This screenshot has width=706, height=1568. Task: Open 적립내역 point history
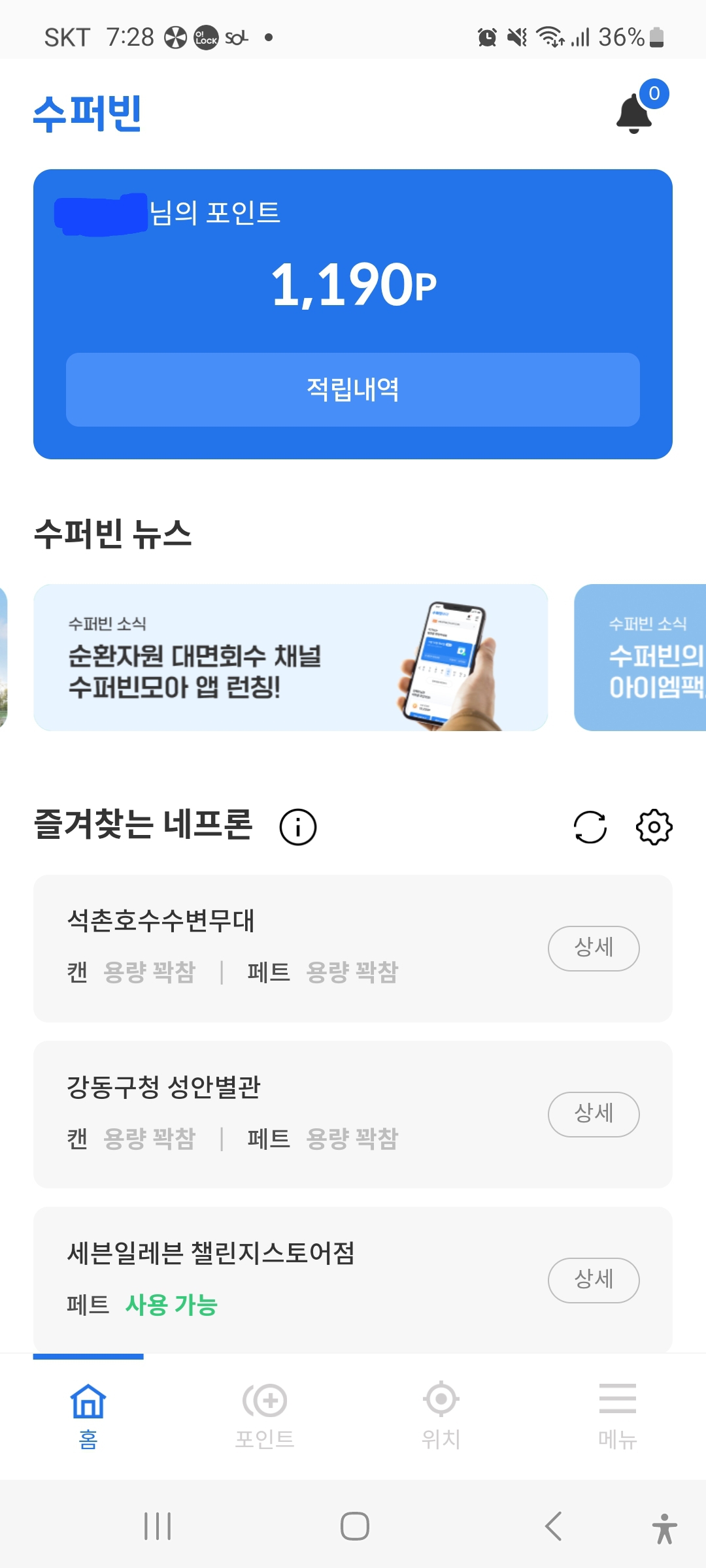pyautogui.click(x=353, y=389)
